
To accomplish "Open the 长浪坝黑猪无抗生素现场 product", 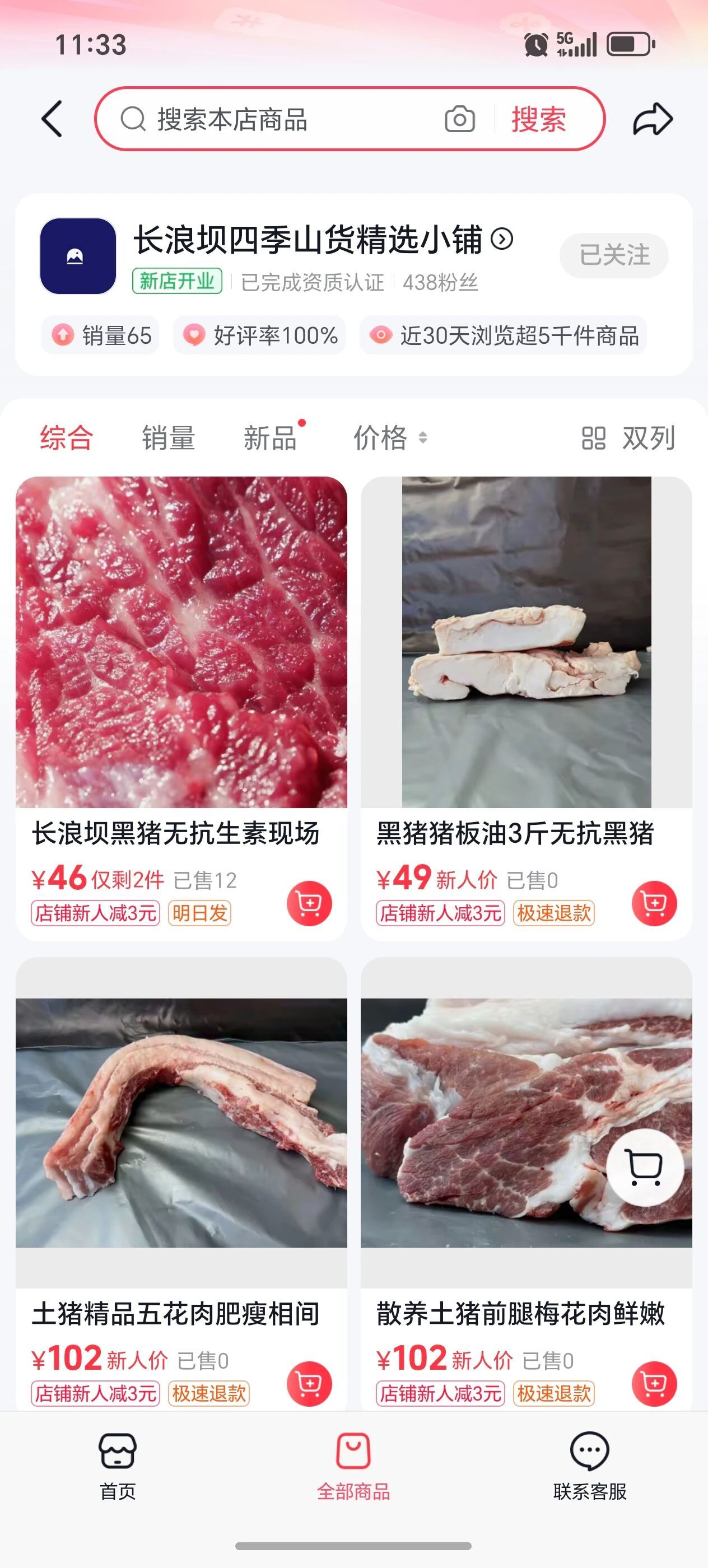I will point(181,643).
